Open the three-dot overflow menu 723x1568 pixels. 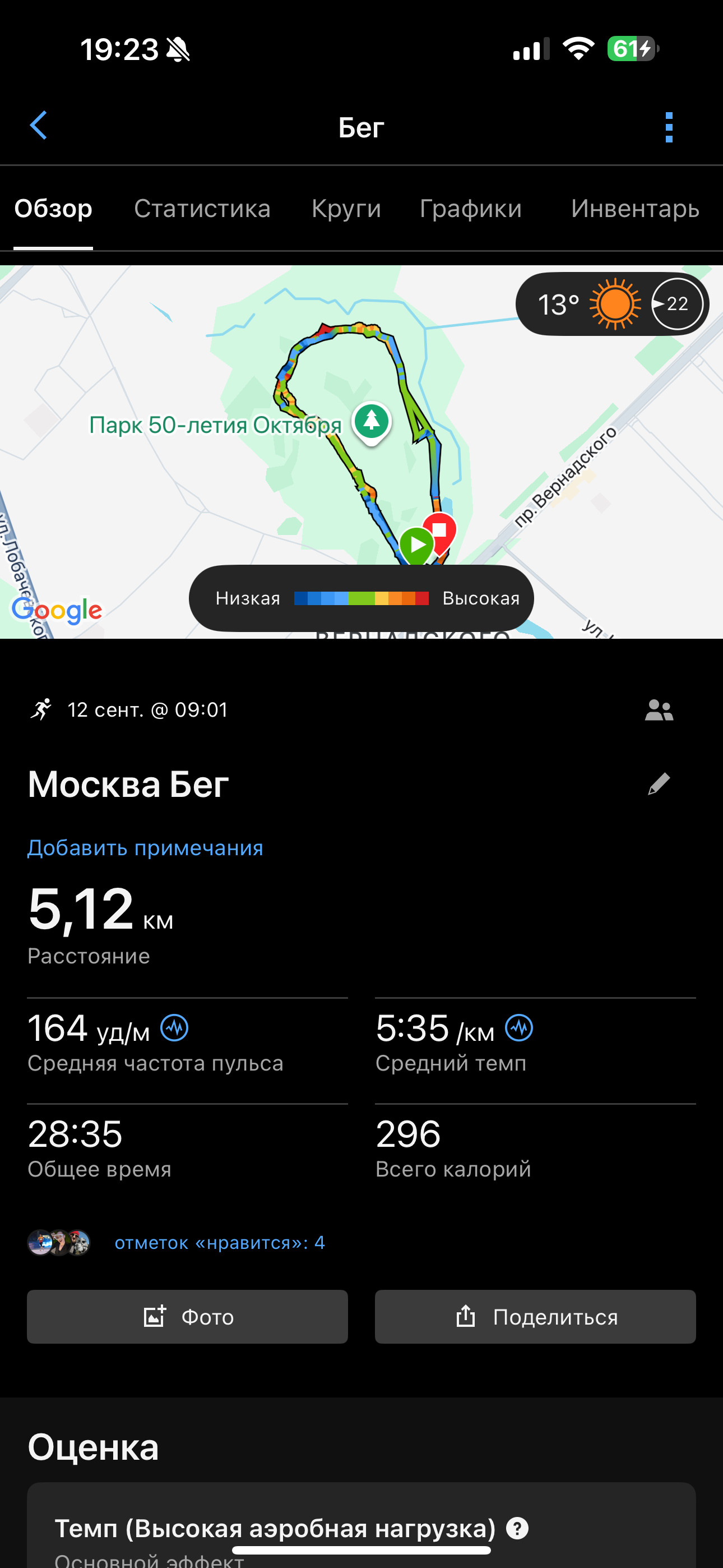[669, 127]
